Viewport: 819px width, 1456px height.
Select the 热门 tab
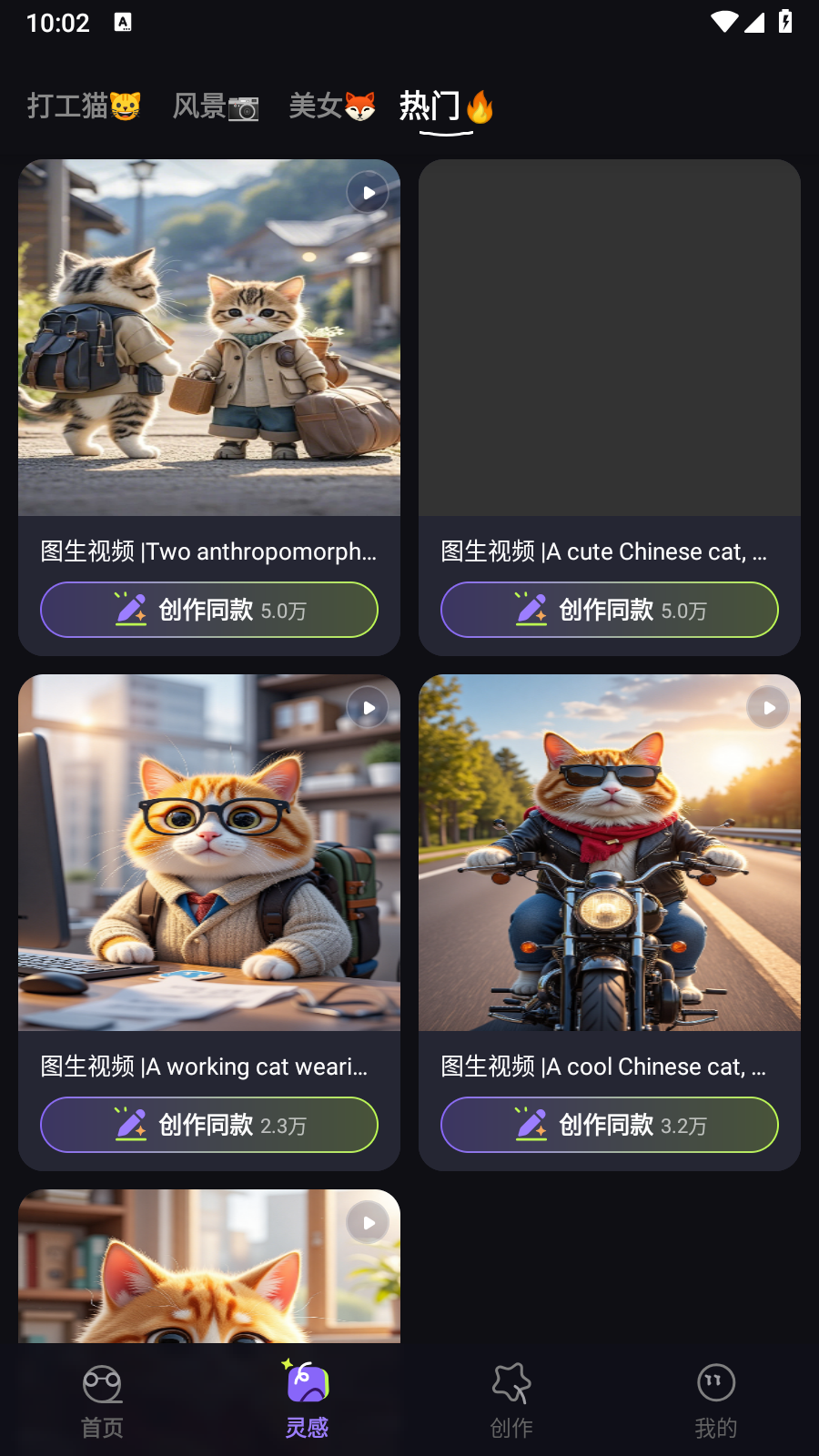(447, 106)
